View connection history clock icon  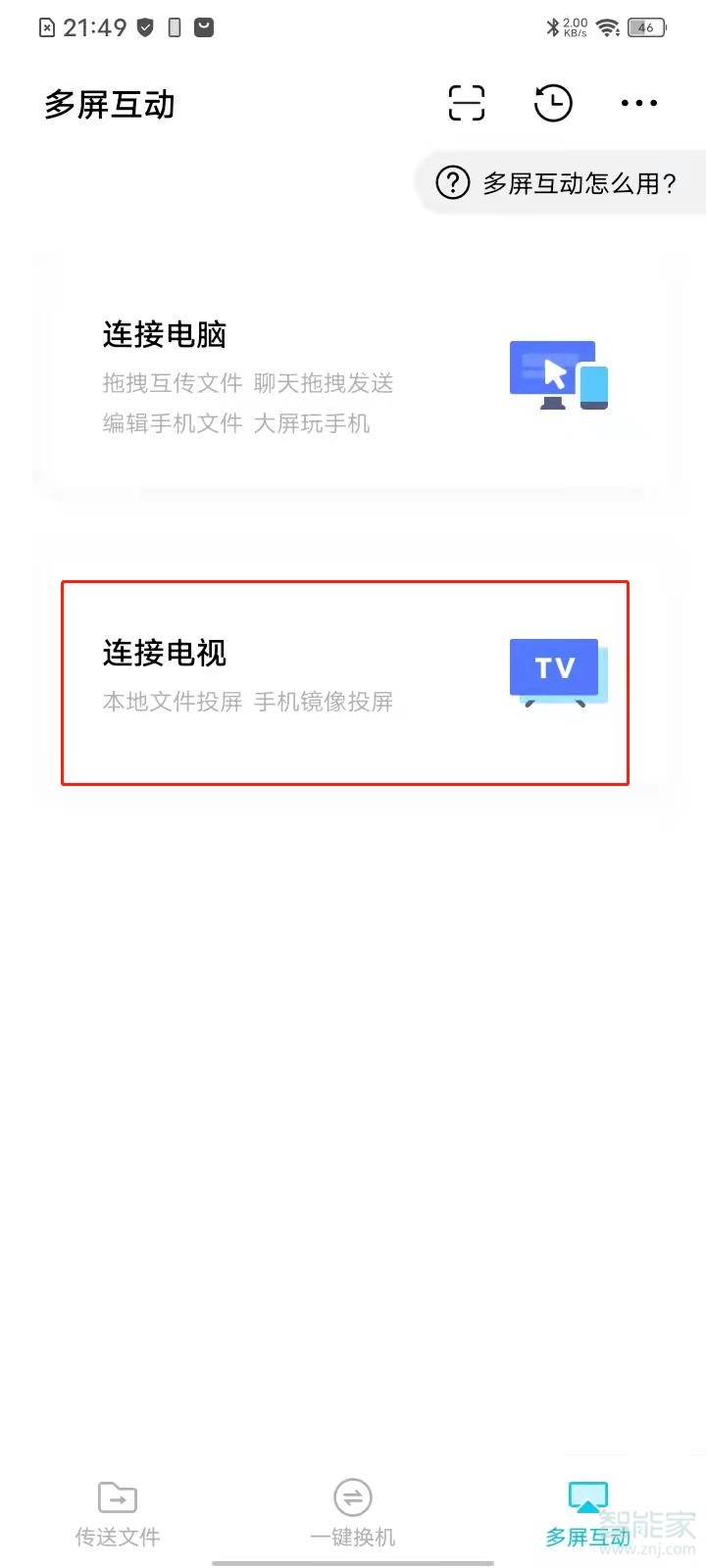click(x=553, y=103)
